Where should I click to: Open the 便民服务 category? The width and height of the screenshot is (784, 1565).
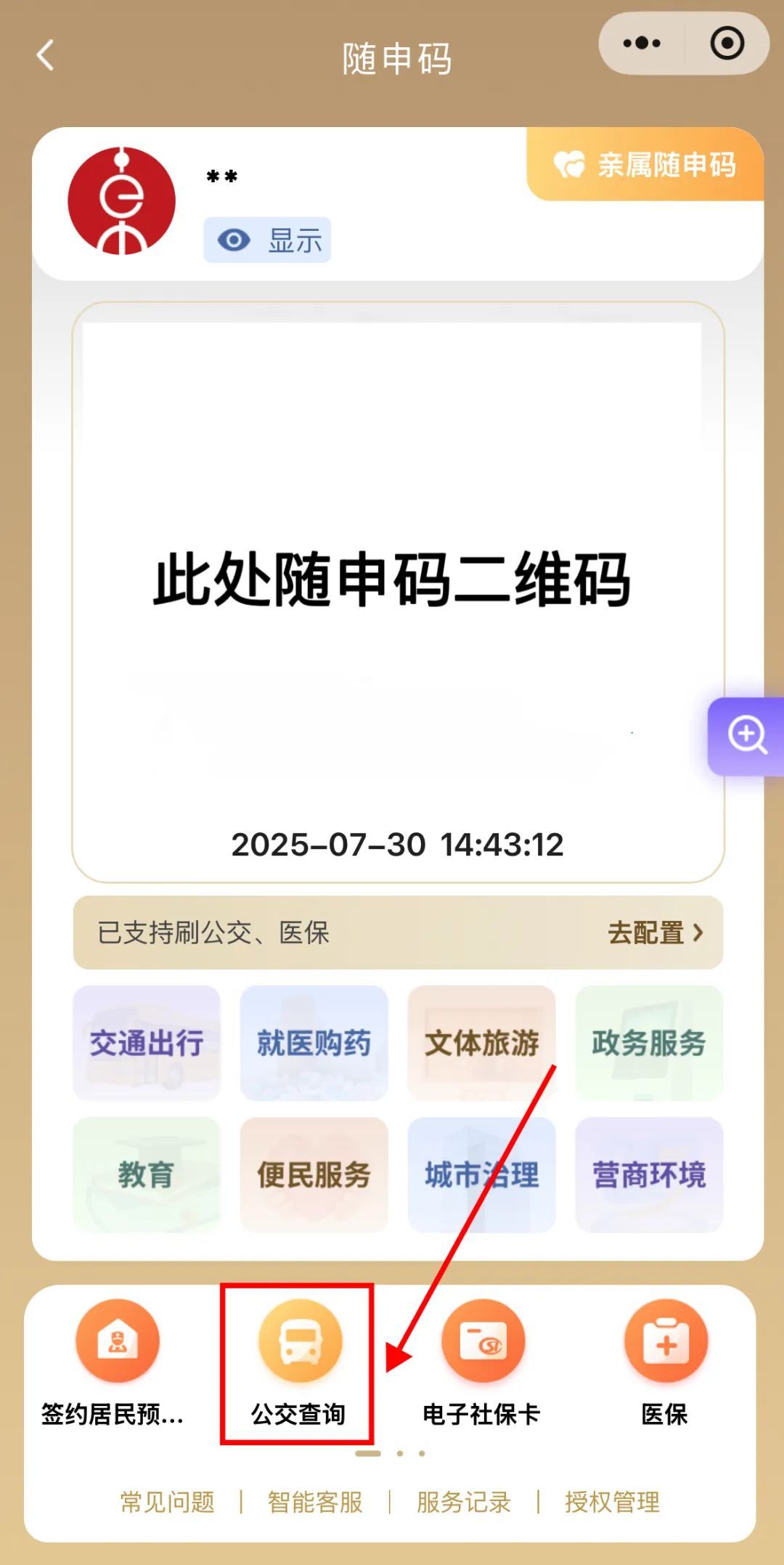pos(314,1174)
